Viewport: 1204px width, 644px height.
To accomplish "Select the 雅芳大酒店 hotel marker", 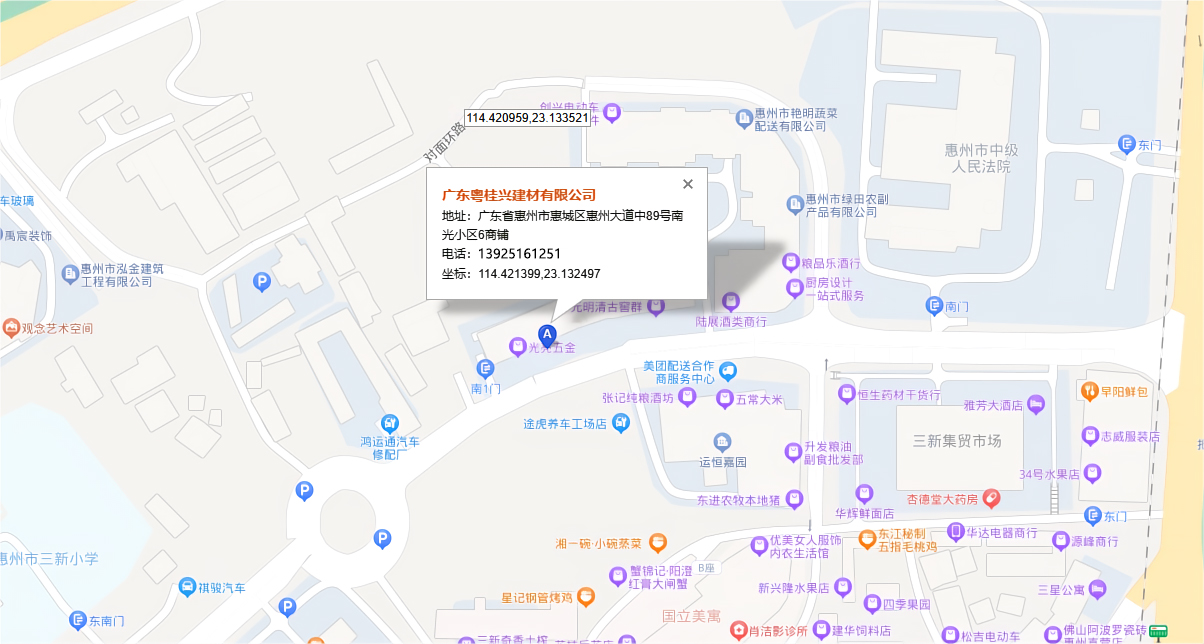I will point(1036,405).
